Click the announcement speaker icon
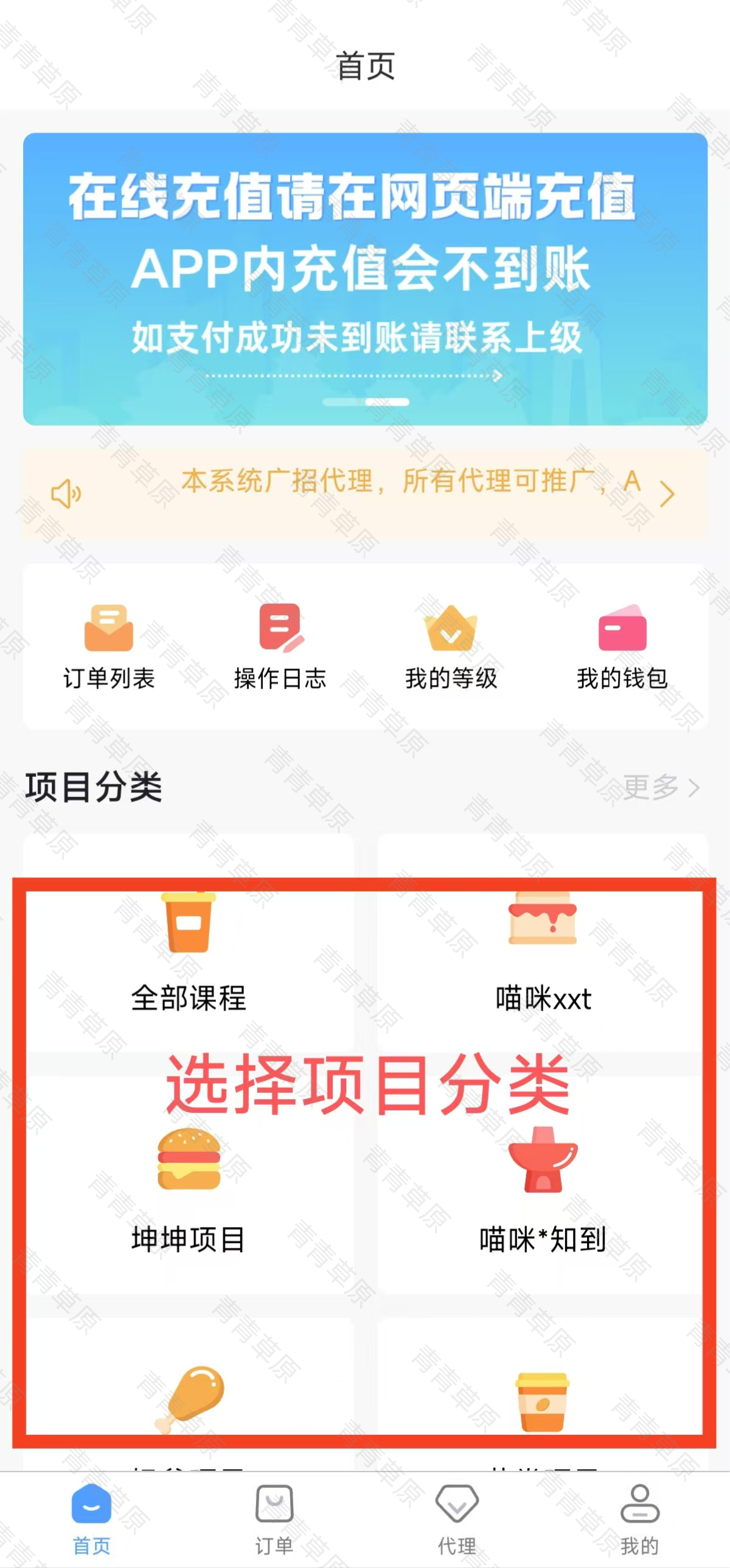 67,494
